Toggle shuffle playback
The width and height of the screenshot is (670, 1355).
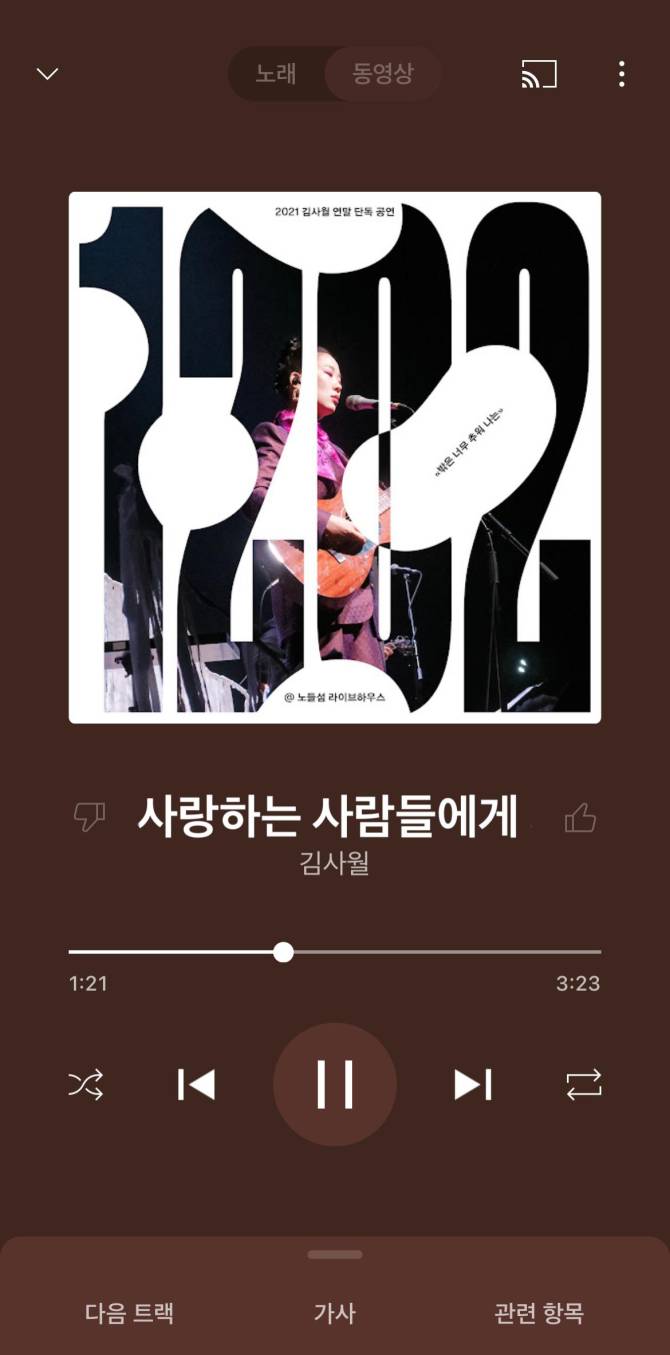pos(86,1085)
